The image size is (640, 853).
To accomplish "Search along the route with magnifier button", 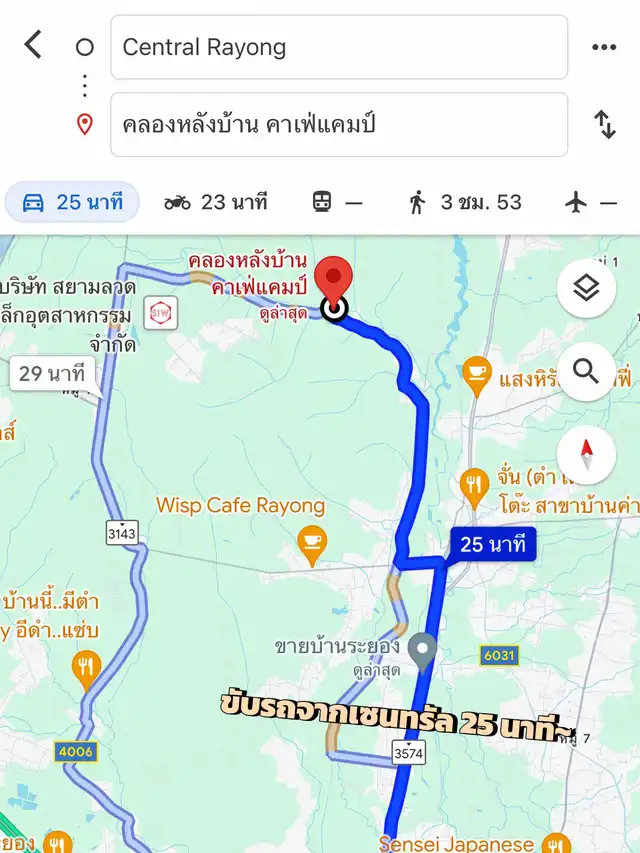I will point(586,372).
